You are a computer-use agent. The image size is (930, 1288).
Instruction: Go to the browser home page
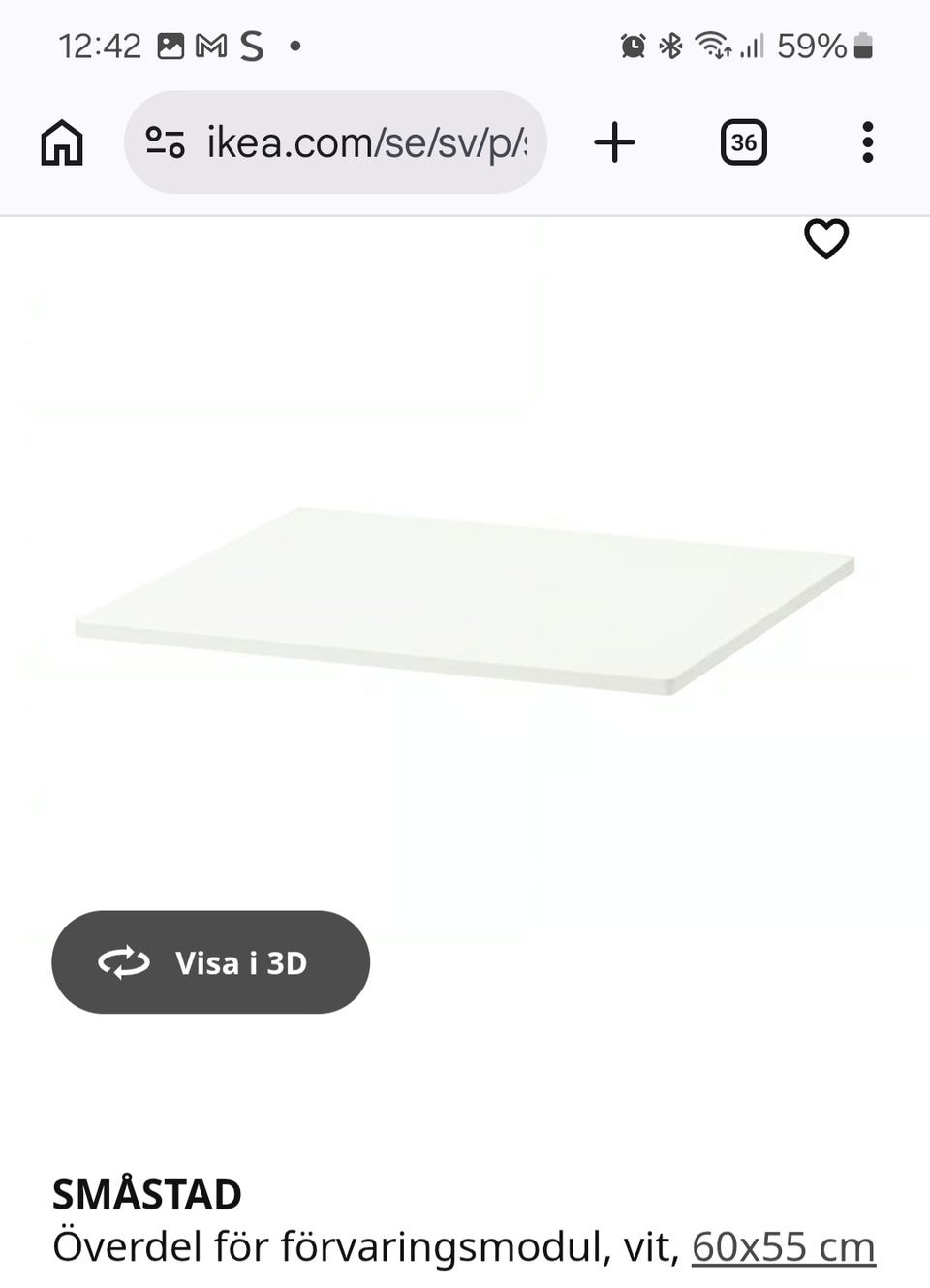pyautogui.click(x=62, y=143)
